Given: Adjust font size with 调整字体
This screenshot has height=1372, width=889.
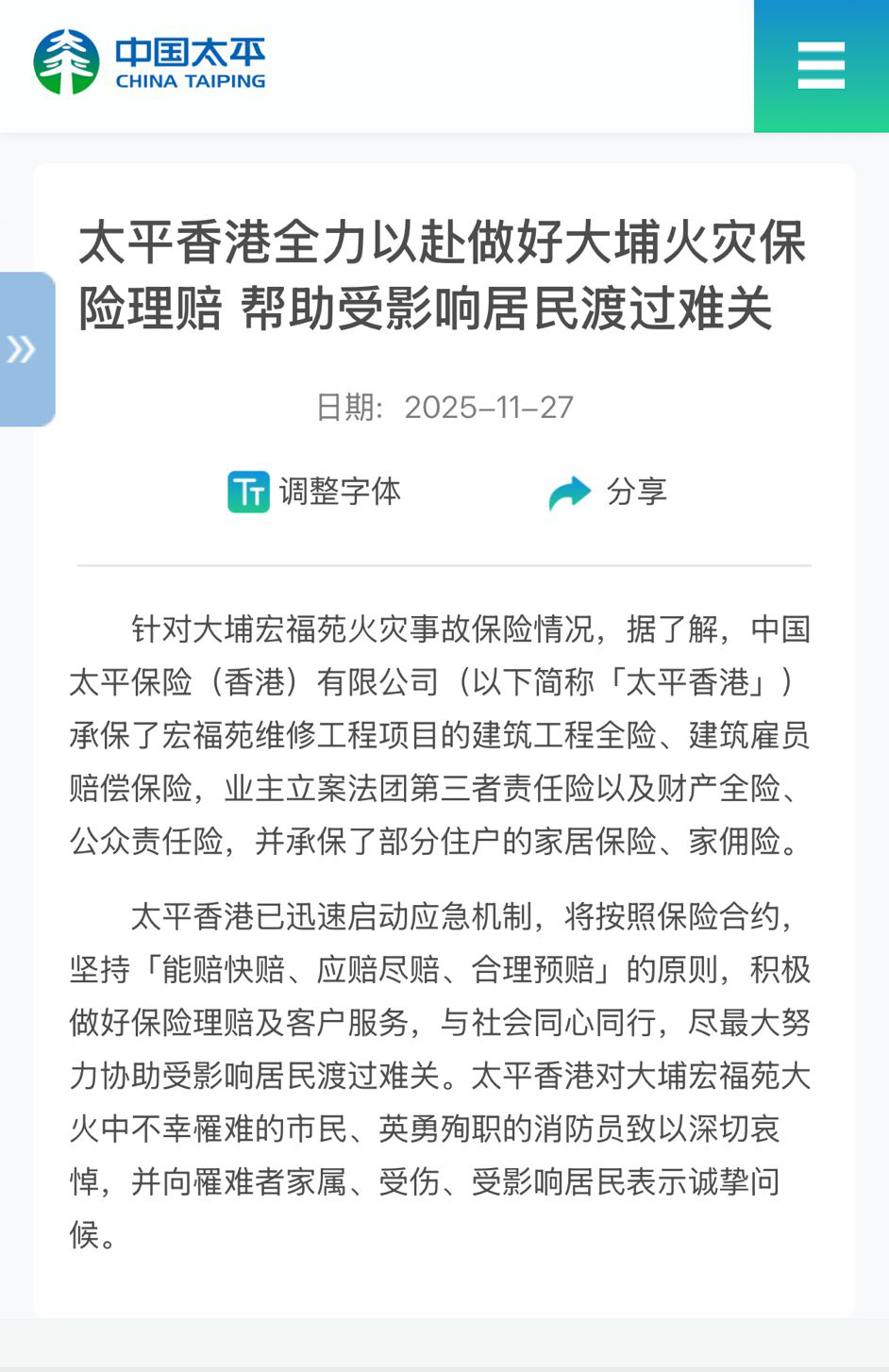Looking at the screenshot, I should point(315,492).
